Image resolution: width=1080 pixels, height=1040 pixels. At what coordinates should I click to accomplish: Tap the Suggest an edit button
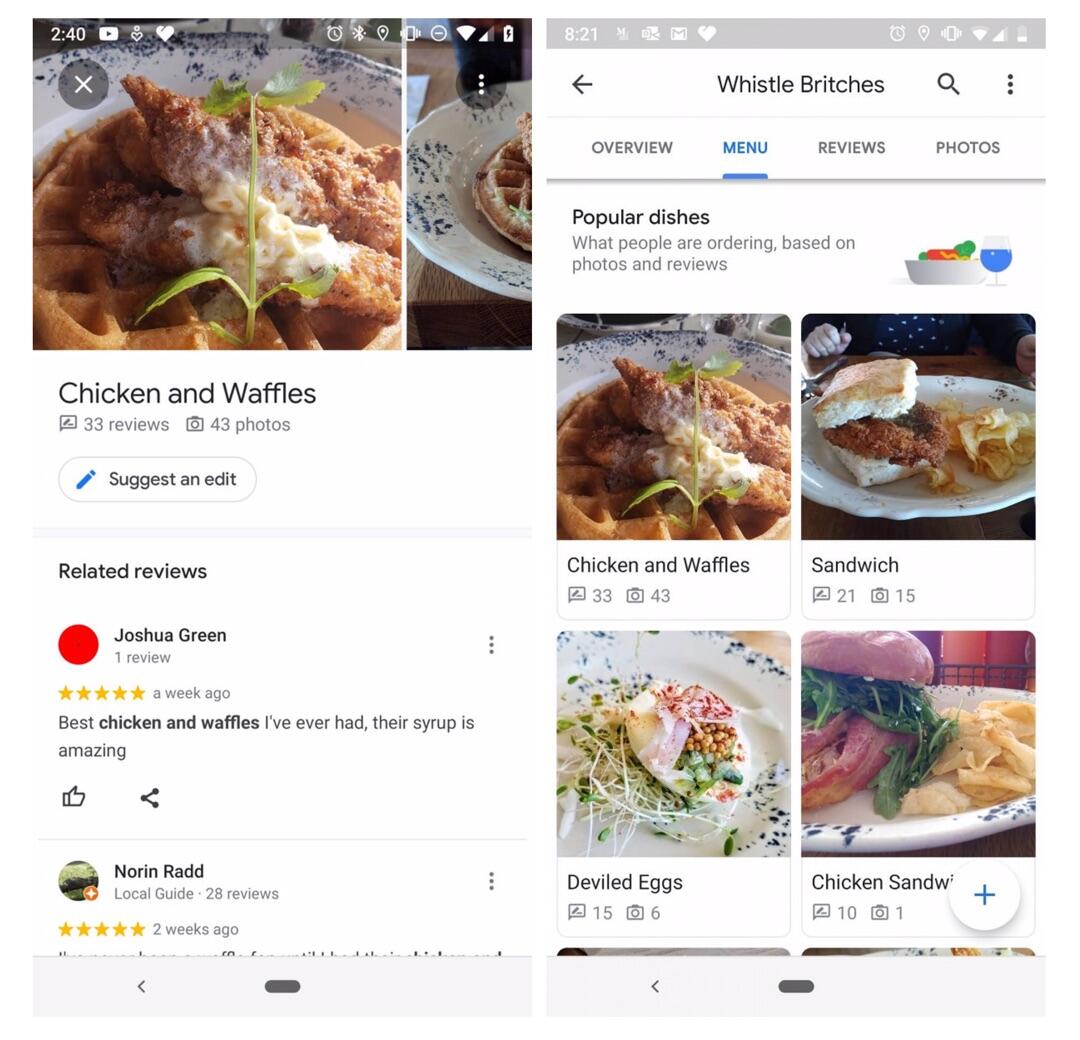click(157, 479)
